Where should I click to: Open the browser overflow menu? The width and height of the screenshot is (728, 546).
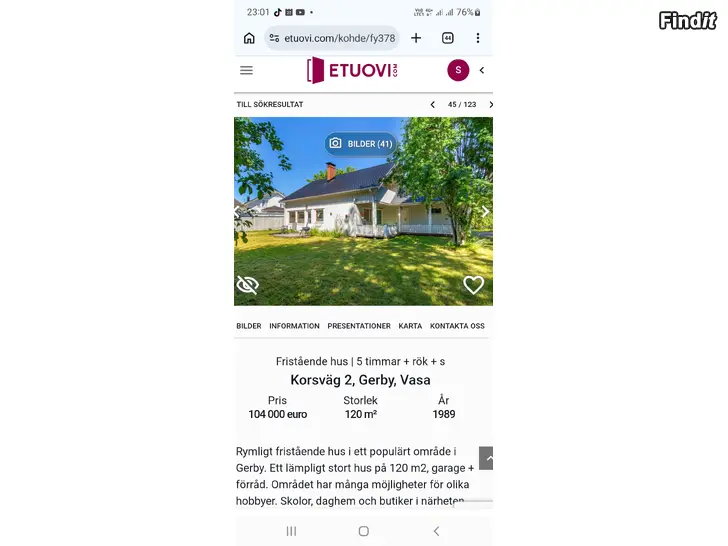478,38
